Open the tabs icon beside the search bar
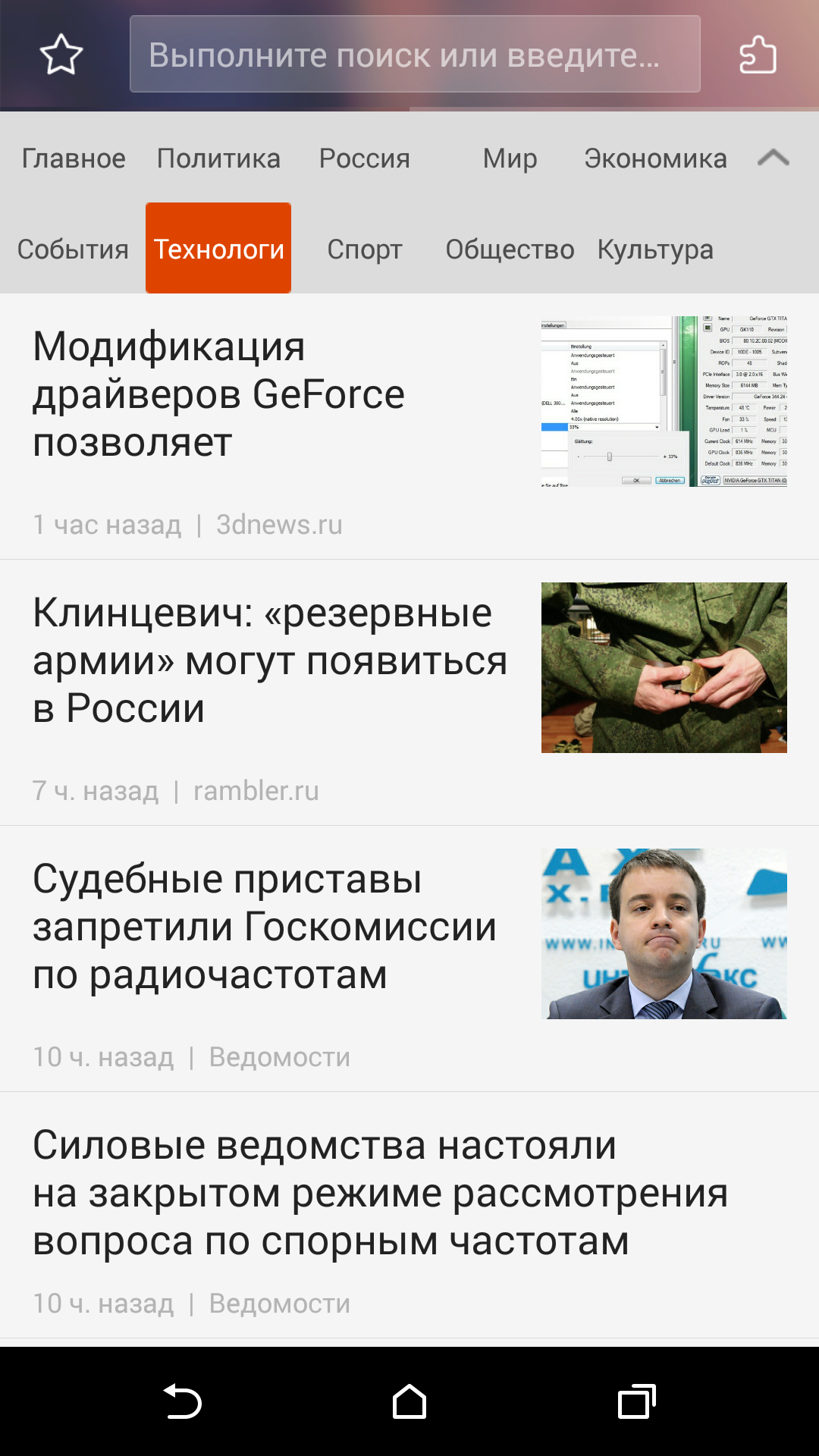Image resolution: width=819 pixels, height=1456 pixels. coord(758,55)
